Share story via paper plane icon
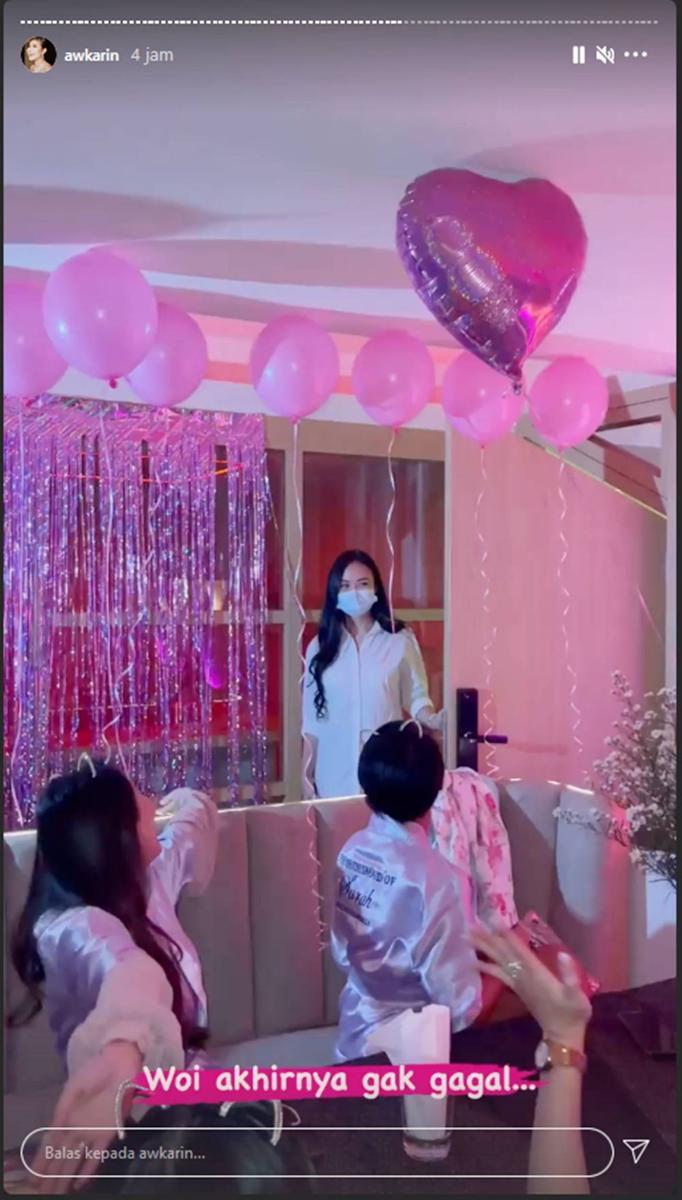This screenshot has height=1200, width=682. [636, 1151]
